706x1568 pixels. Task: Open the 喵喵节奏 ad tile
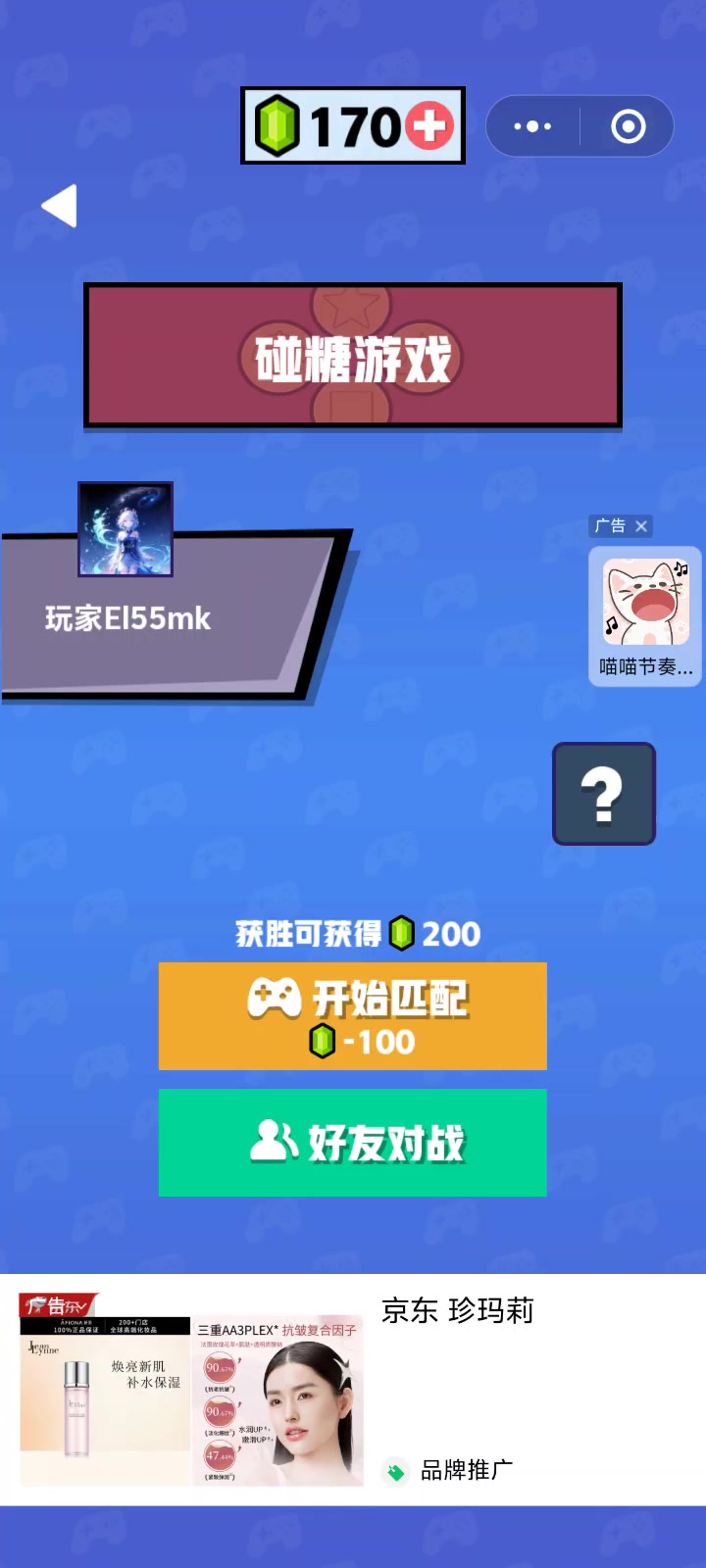[x=645, y=616]
